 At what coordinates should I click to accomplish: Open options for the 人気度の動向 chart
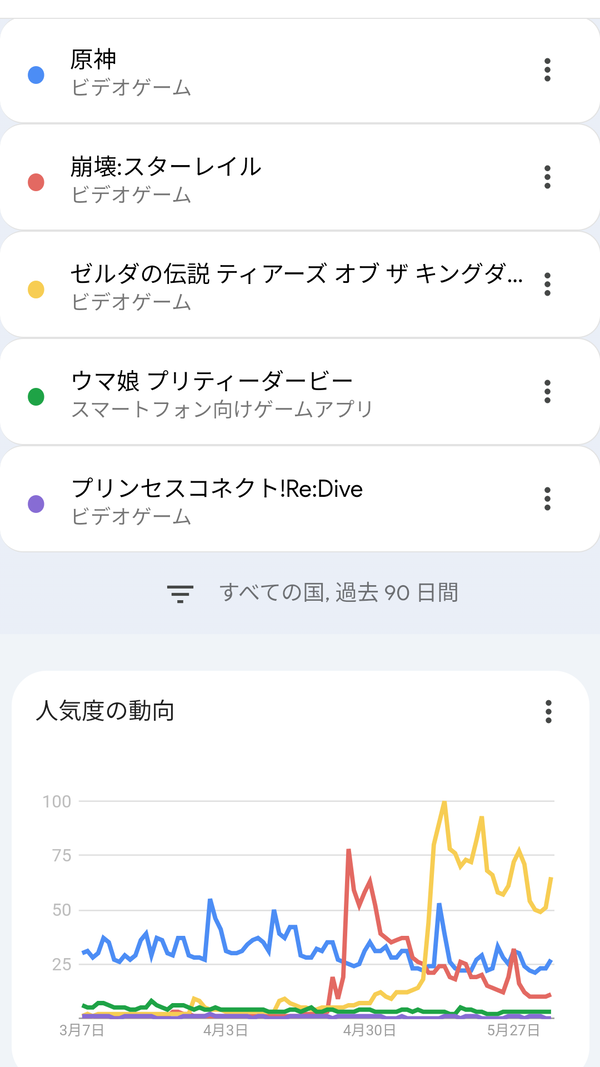point(548,711)
